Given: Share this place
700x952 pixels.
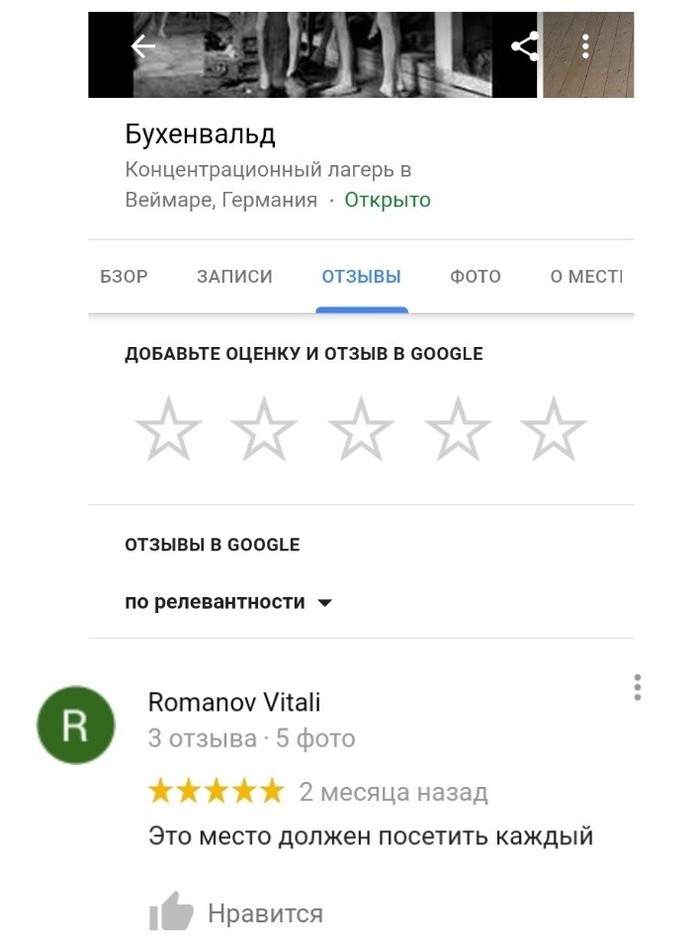Looking at the screenshot, I should (x=524, y=47).
